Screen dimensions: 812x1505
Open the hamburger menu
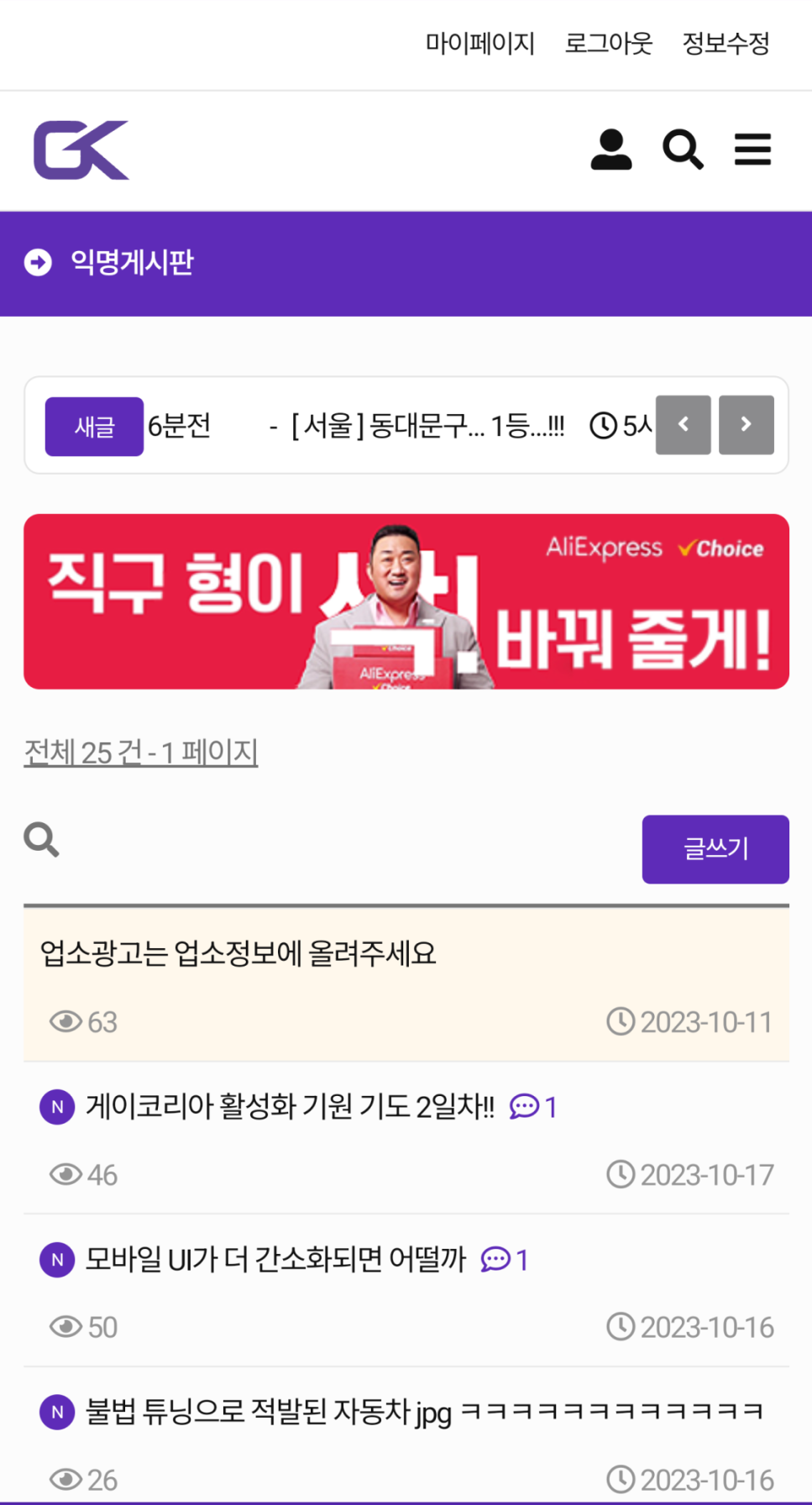pos(752,150)
